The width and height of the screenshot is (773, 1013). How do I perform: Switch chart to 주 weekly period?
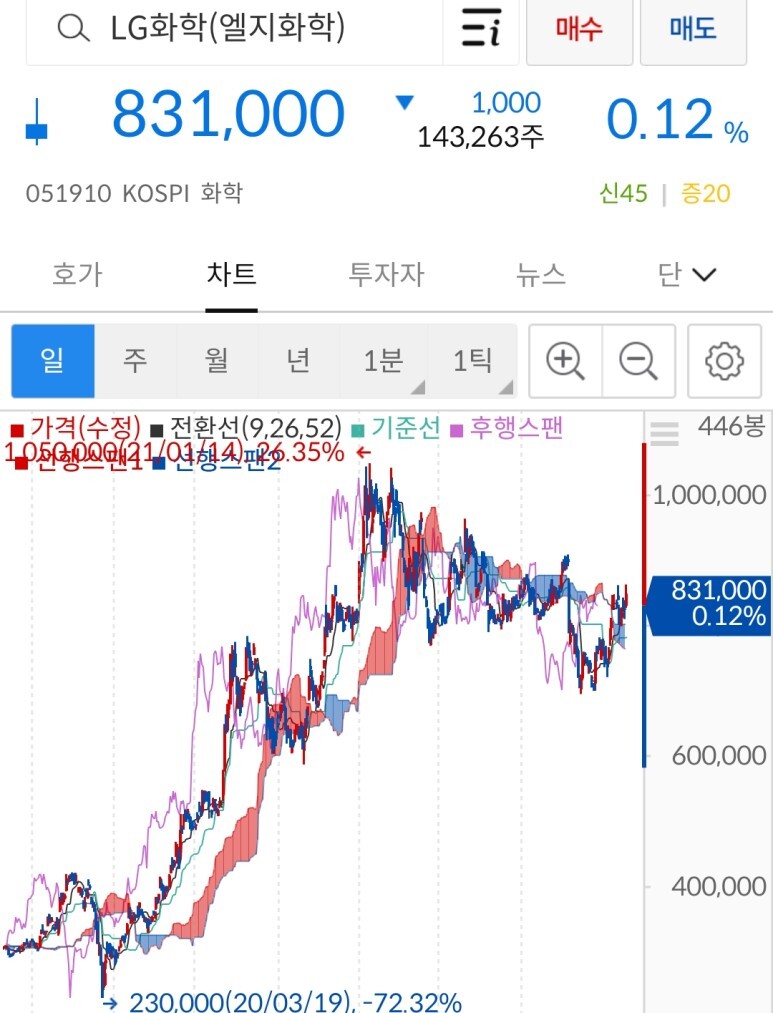tap(136, 360)
